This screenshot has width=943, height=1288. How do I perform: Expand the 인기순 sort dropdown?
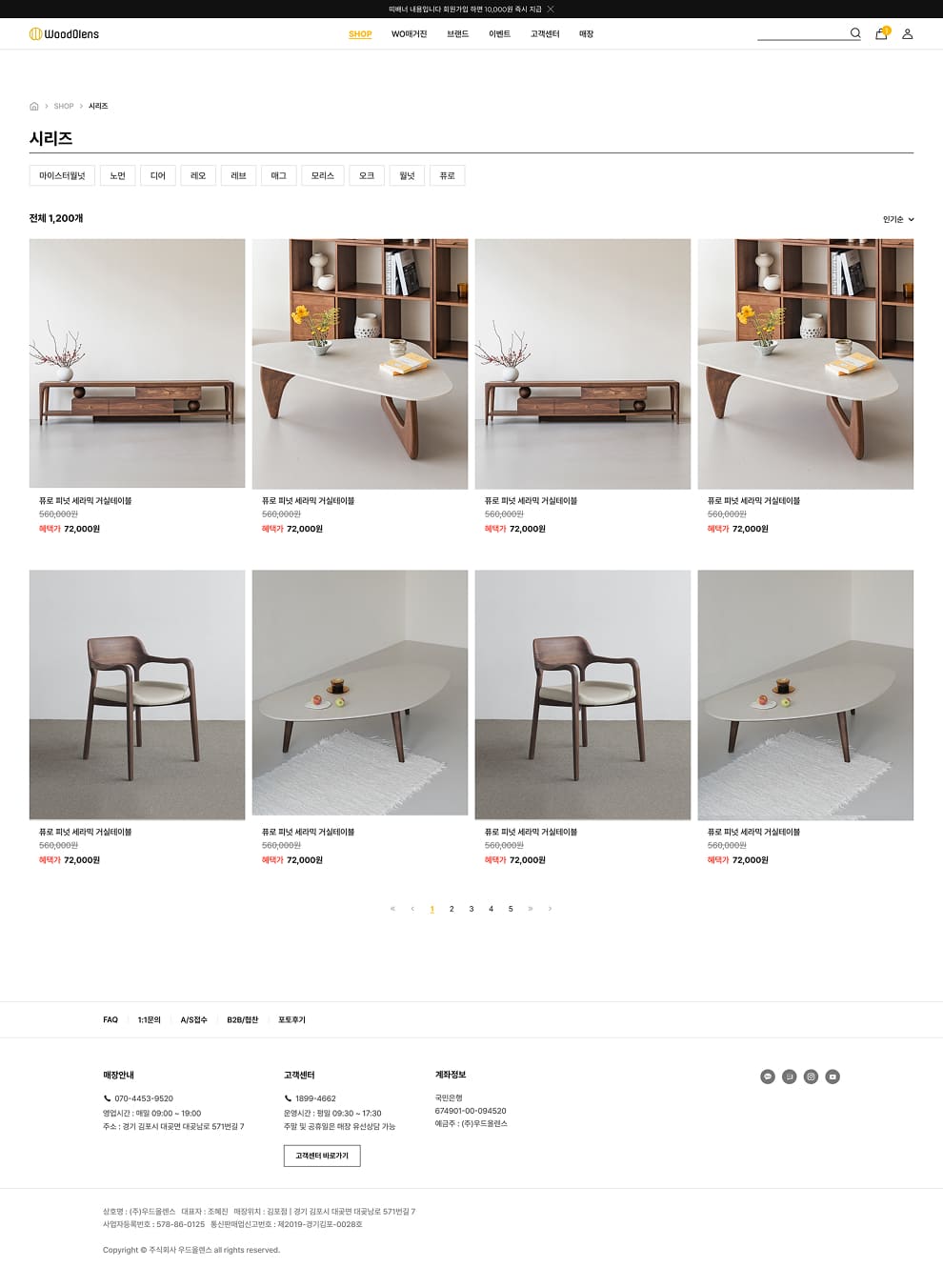pyautogui.click(x=898, y=219)
